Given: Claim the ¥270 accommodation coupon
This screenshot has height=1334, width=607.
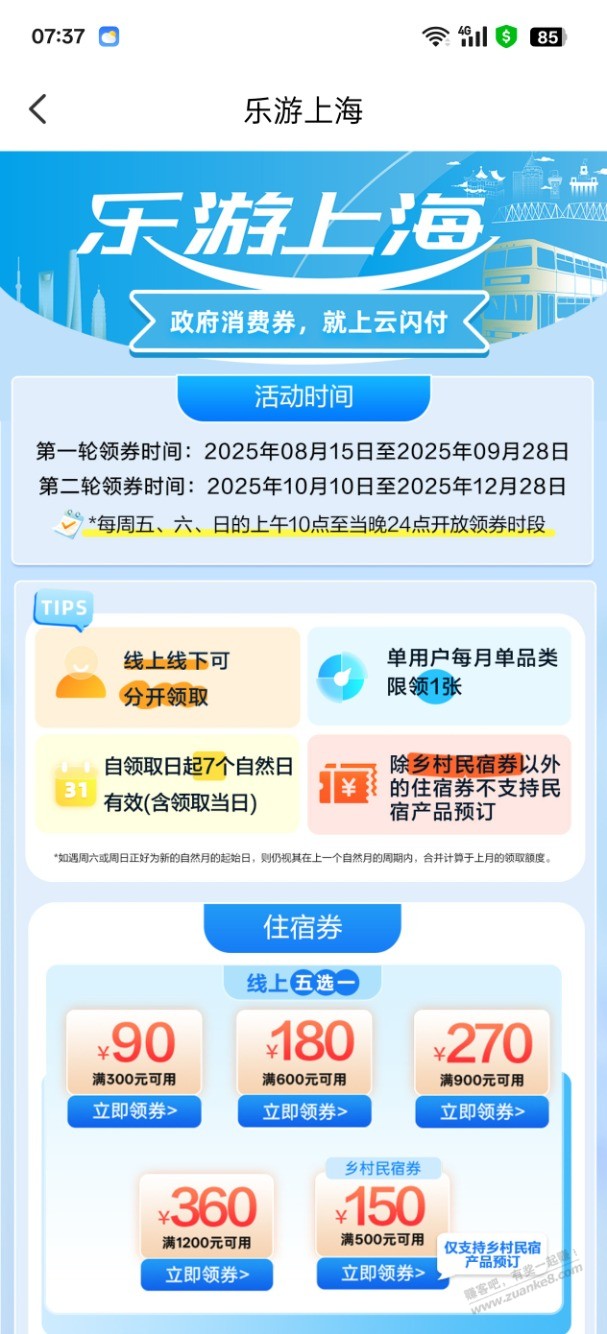Looking at the screenshot, I should click(482, 1111).
